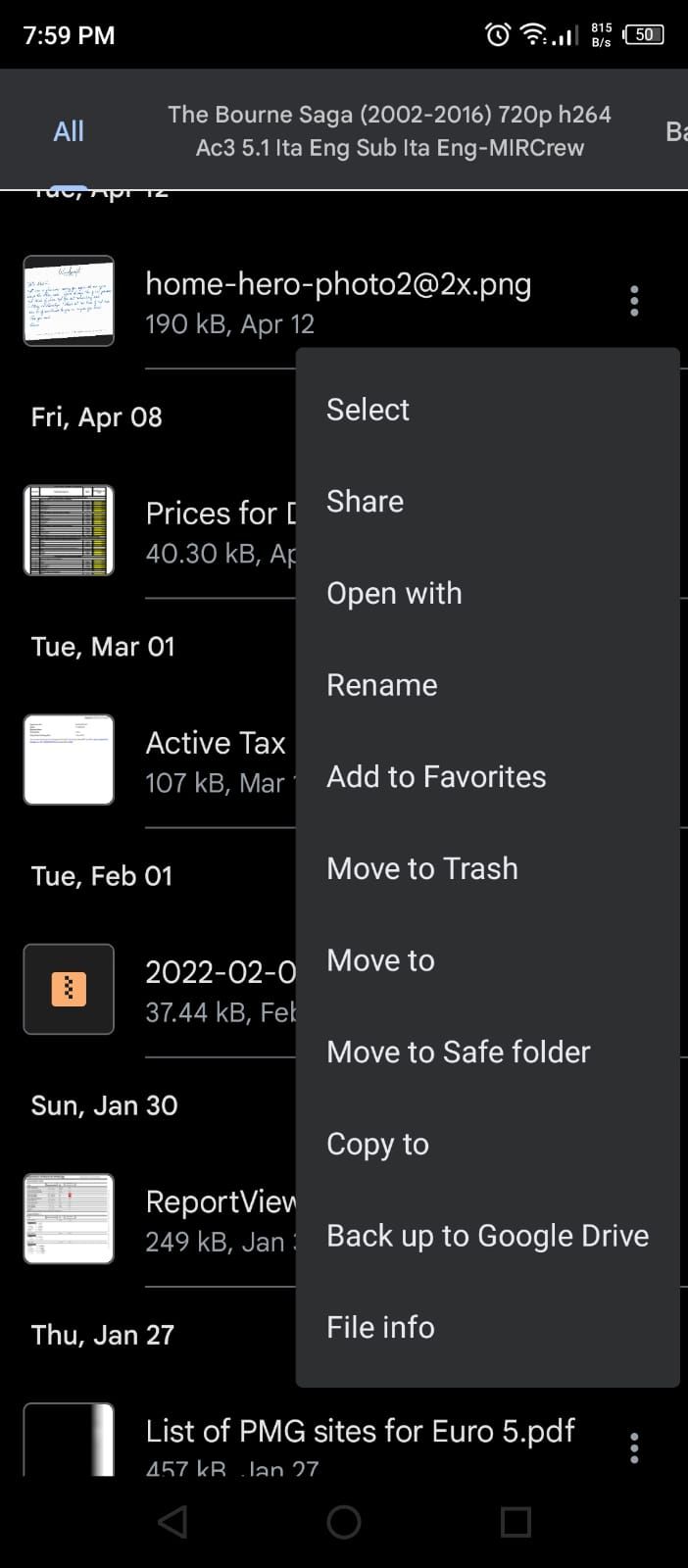Move the file to Trash
This screenshot has width=688, height=1568.
pos(422,869)
